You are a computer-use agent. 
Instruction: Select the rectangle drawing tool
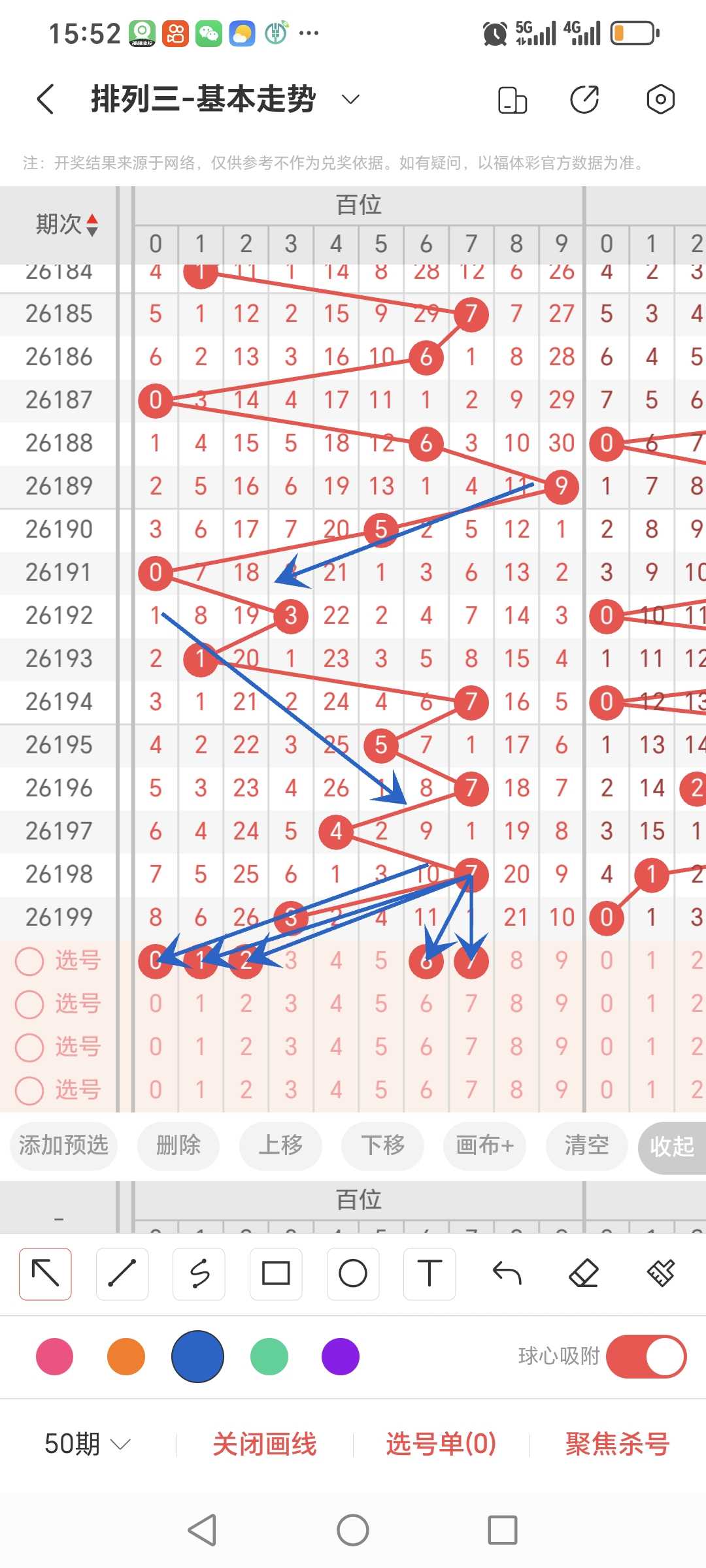pyautogui.click(x=276, y=1273)
